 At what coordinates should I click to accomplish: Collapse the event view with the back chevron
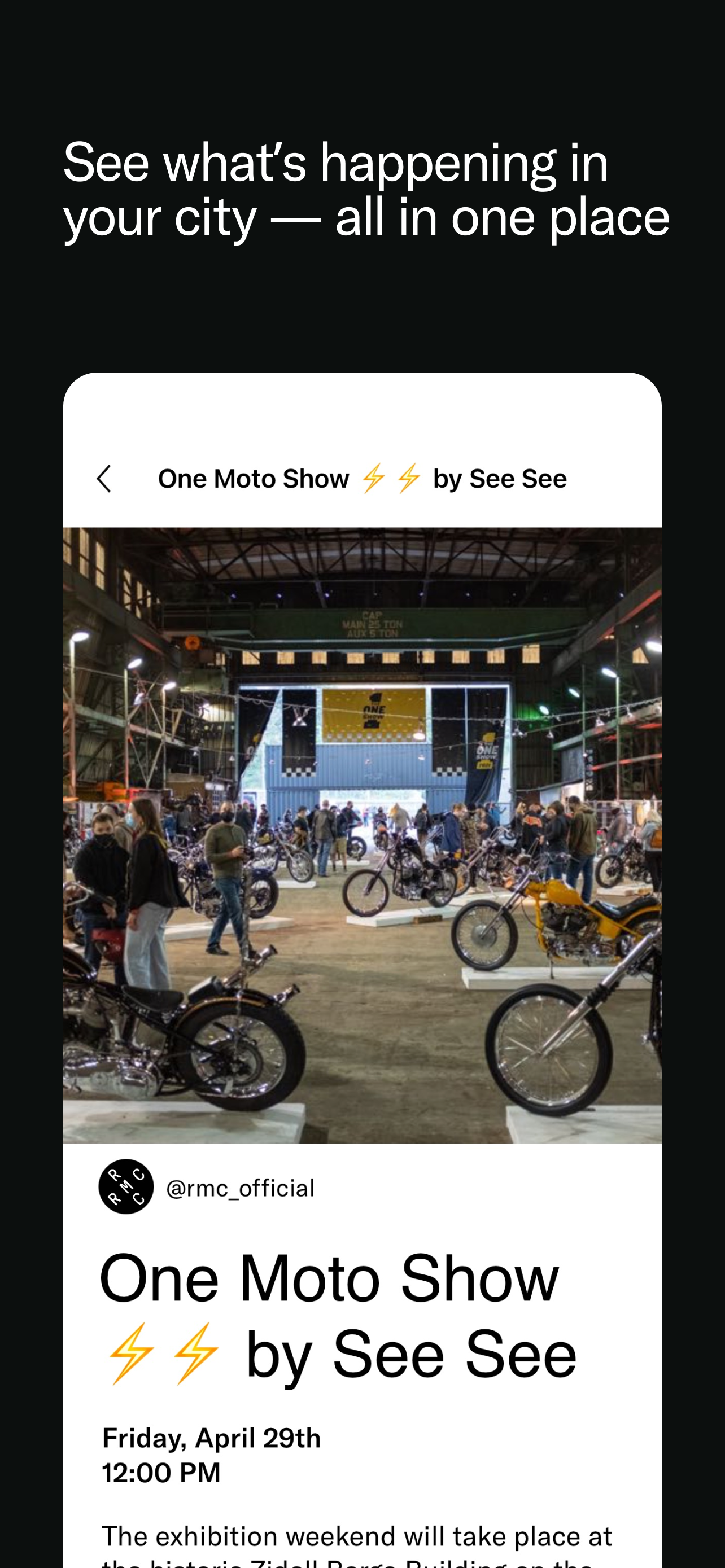[103, 479]
